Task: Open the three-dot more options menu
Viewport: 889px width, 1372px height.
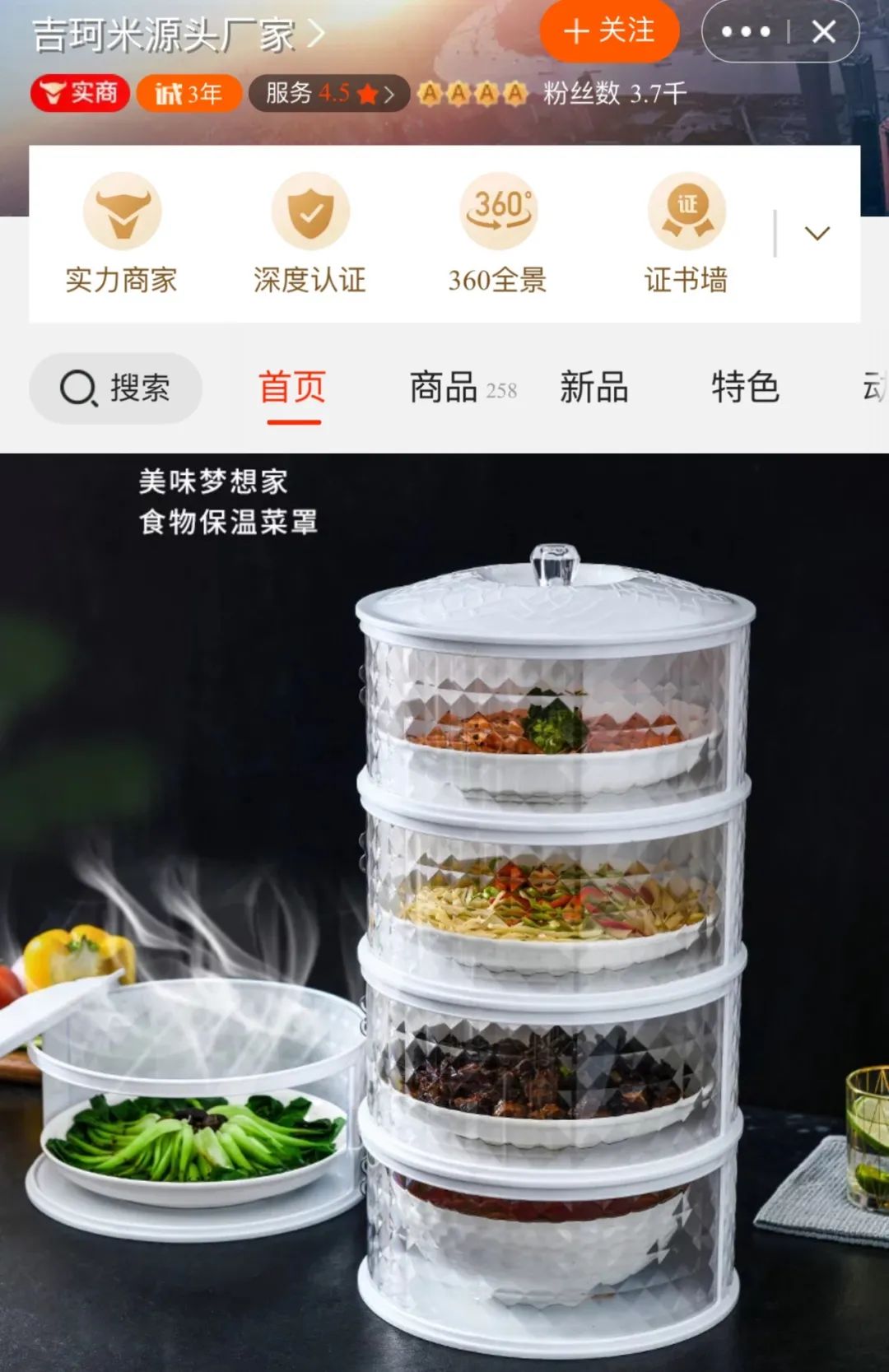Action: click(745, 33)
